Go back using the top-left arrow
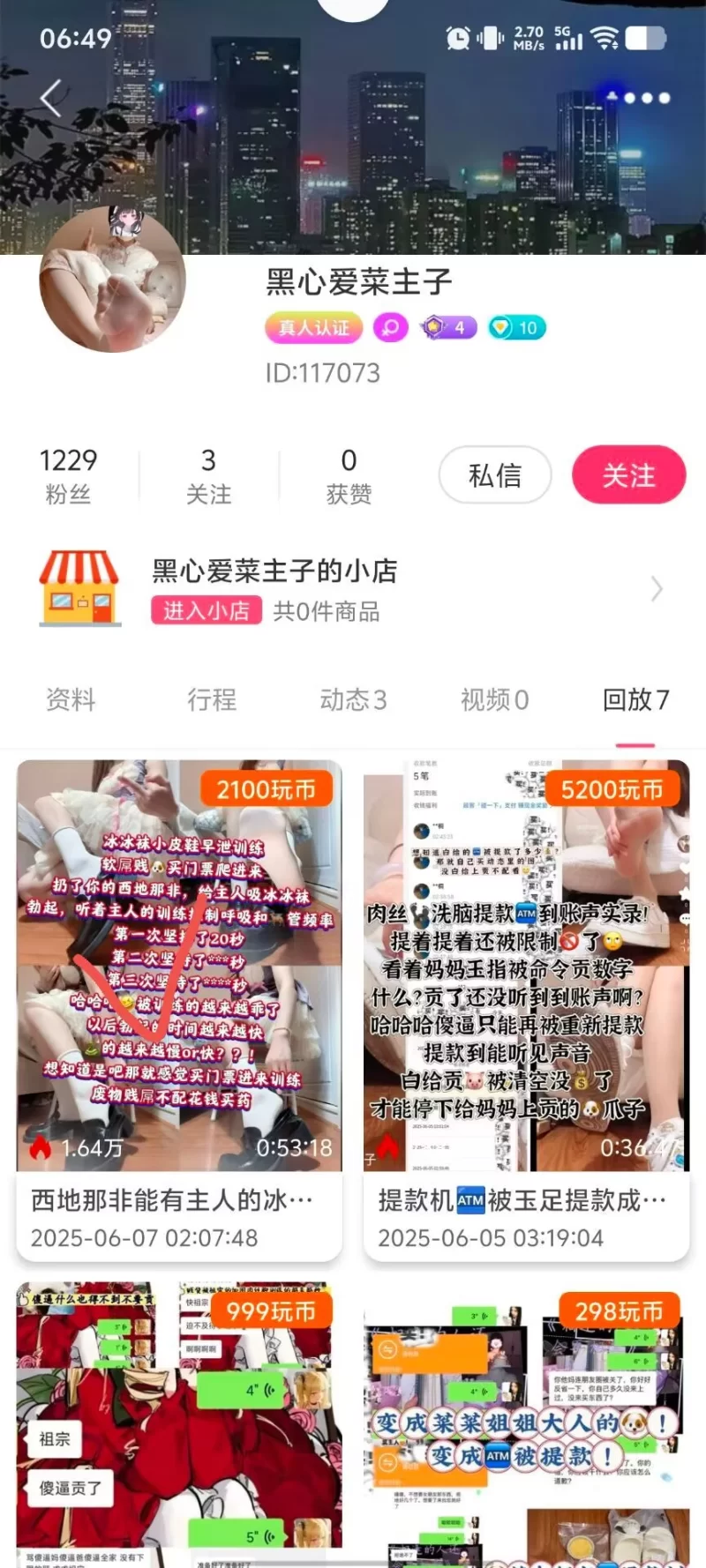Screen dimensions: 706x1568 tap(51, 98)
